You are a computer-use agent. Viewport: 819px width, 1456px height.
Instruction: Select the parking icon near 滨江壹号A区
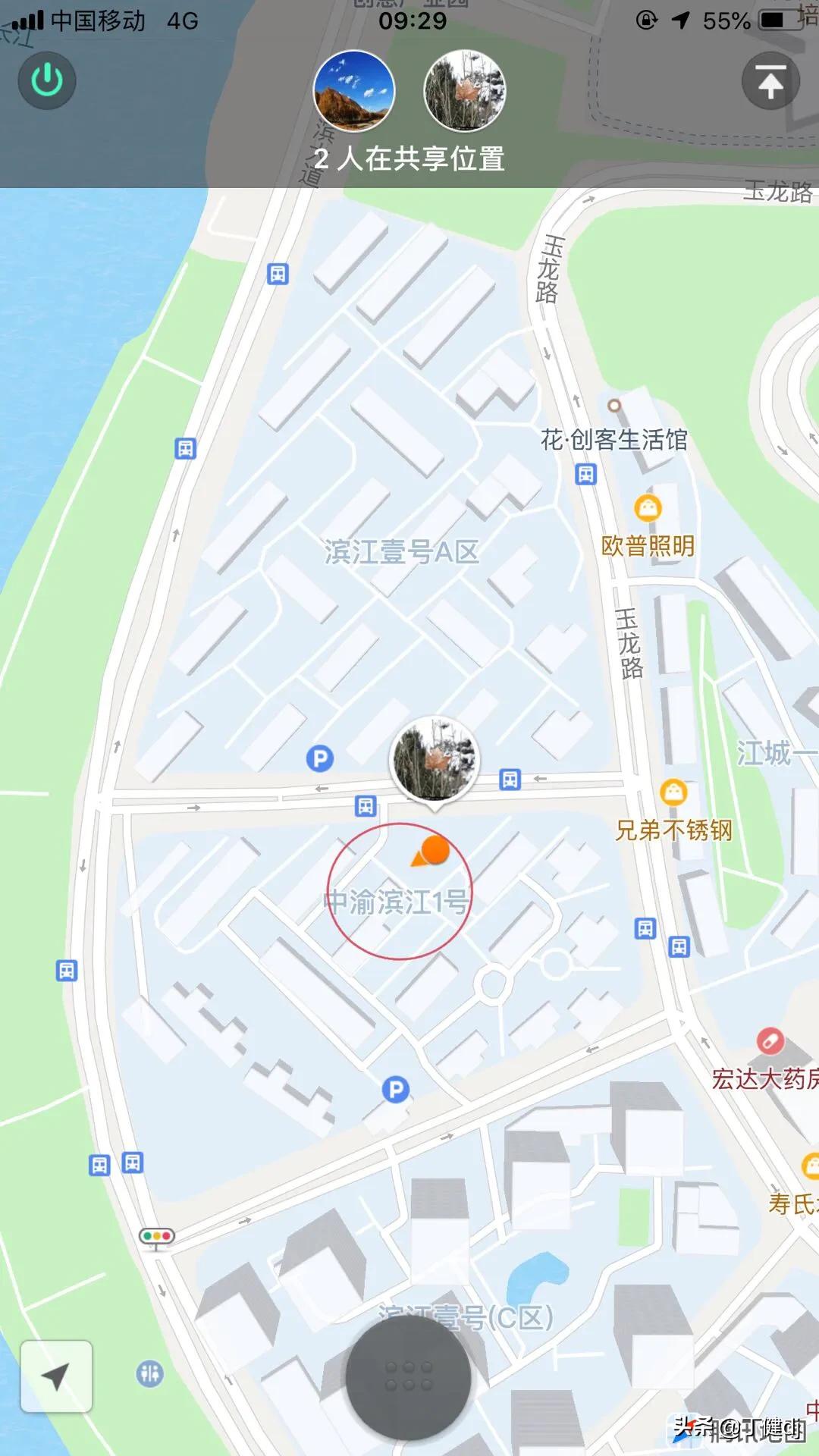(x=321, y=757)
